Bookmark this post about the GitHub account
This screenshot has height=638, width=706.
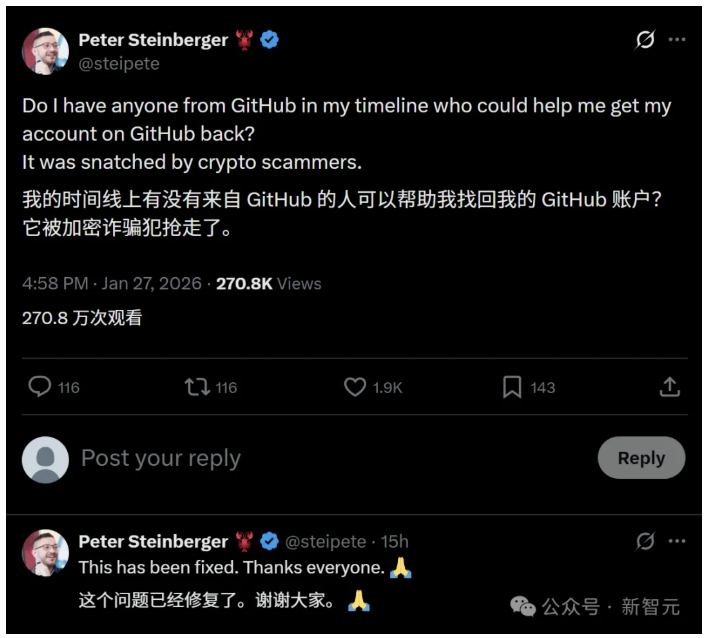click(x=512, y=387)
